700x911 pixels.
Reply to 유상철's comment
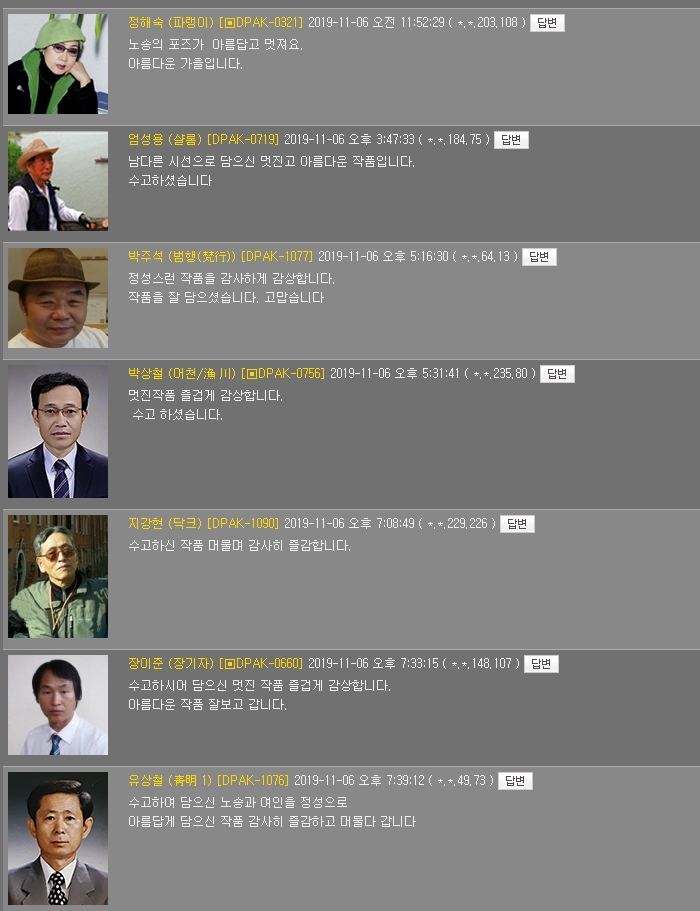tap(515, 781)
